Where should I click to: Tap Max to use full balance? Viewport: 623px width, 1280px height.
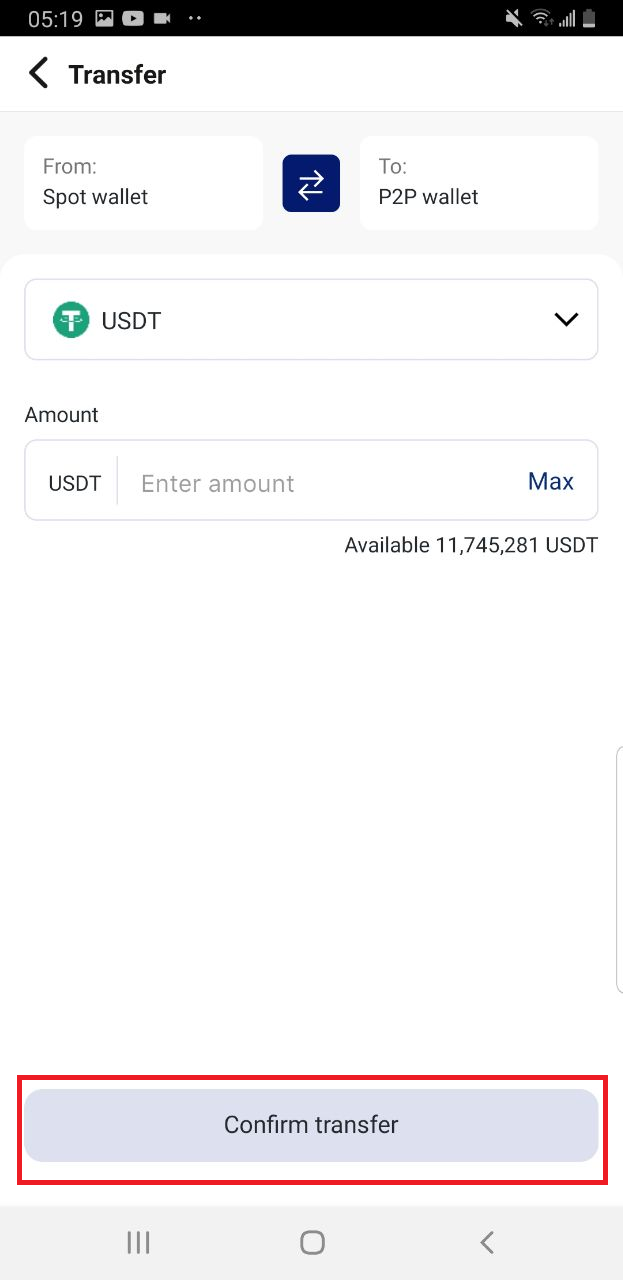[551, 482]
